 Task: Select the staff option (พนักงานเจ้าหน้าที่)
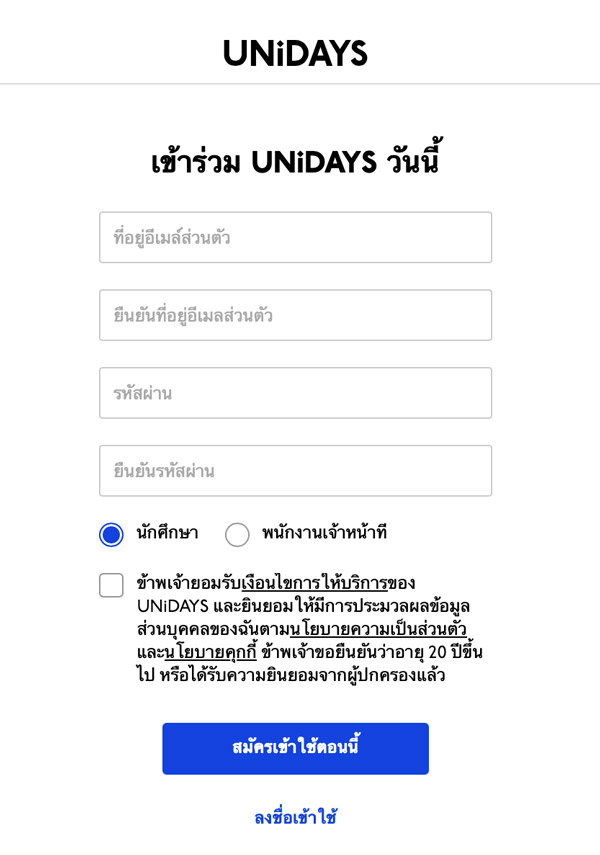coord(237,535)
